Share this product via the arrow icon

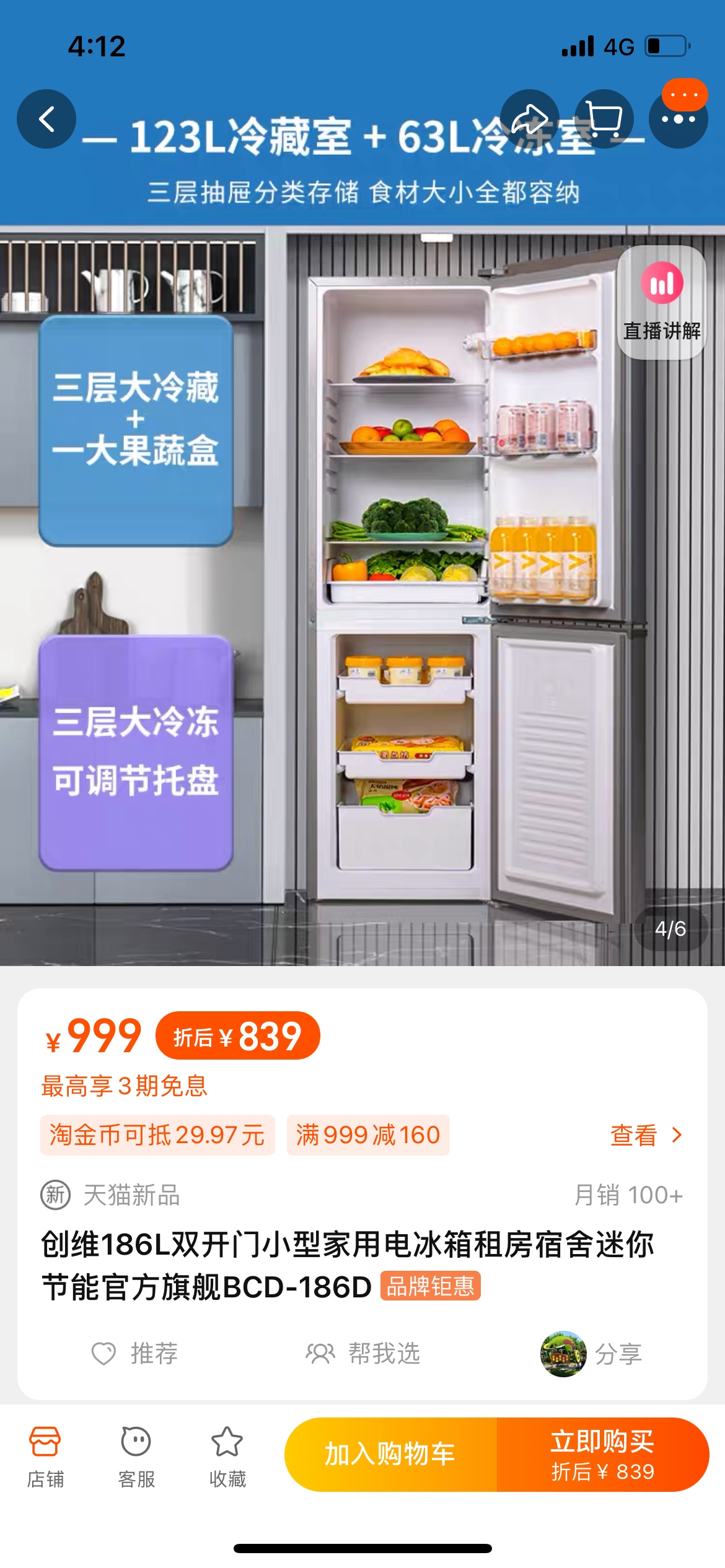coord(529,118)
